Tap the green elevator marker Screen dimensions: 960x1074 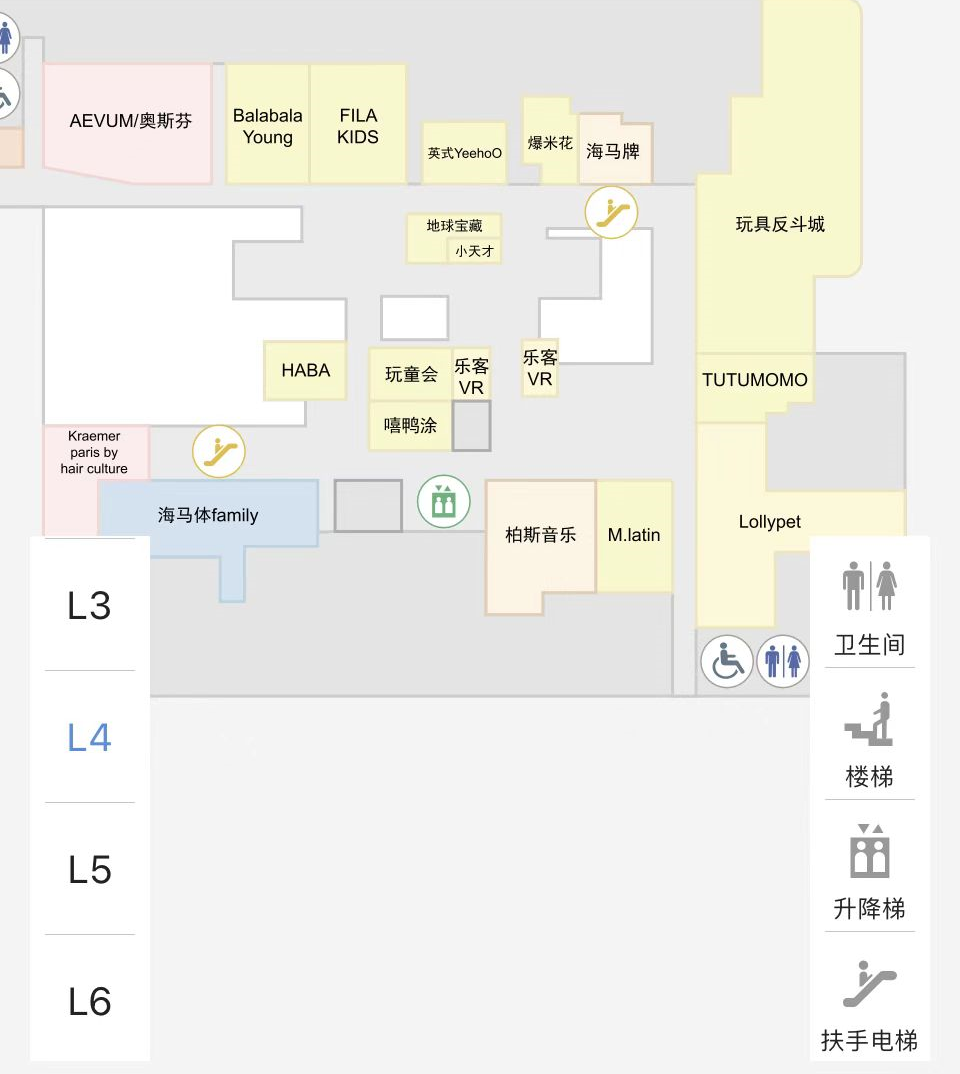coord(443,502)
